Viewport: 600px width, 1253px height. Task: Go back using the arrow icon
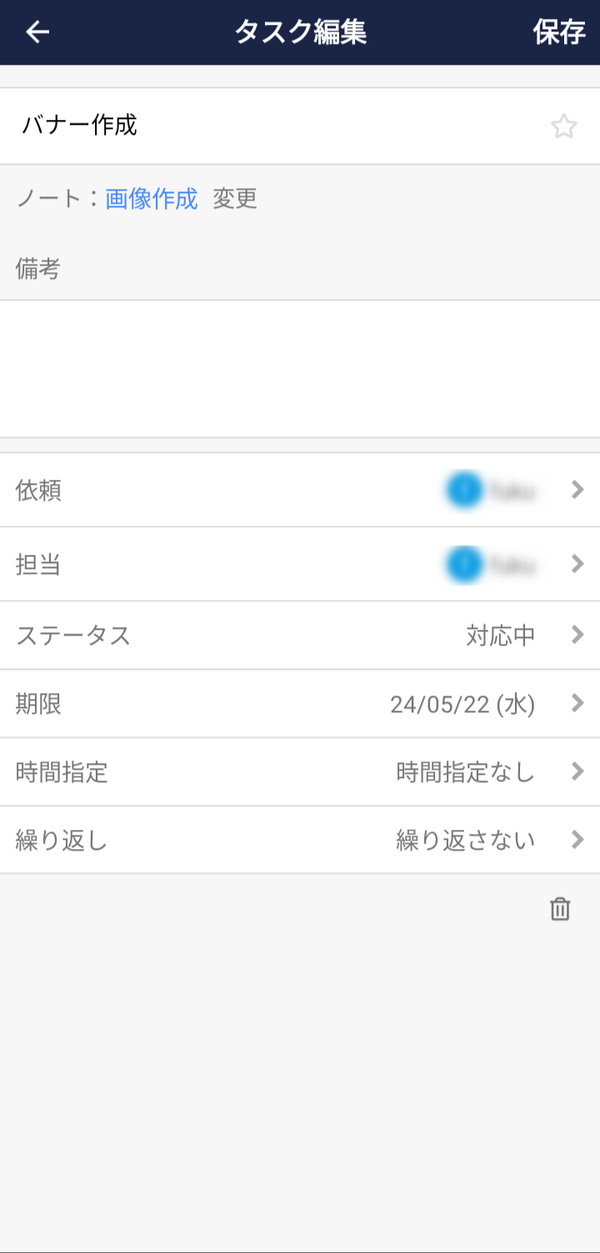click(38, 32)
